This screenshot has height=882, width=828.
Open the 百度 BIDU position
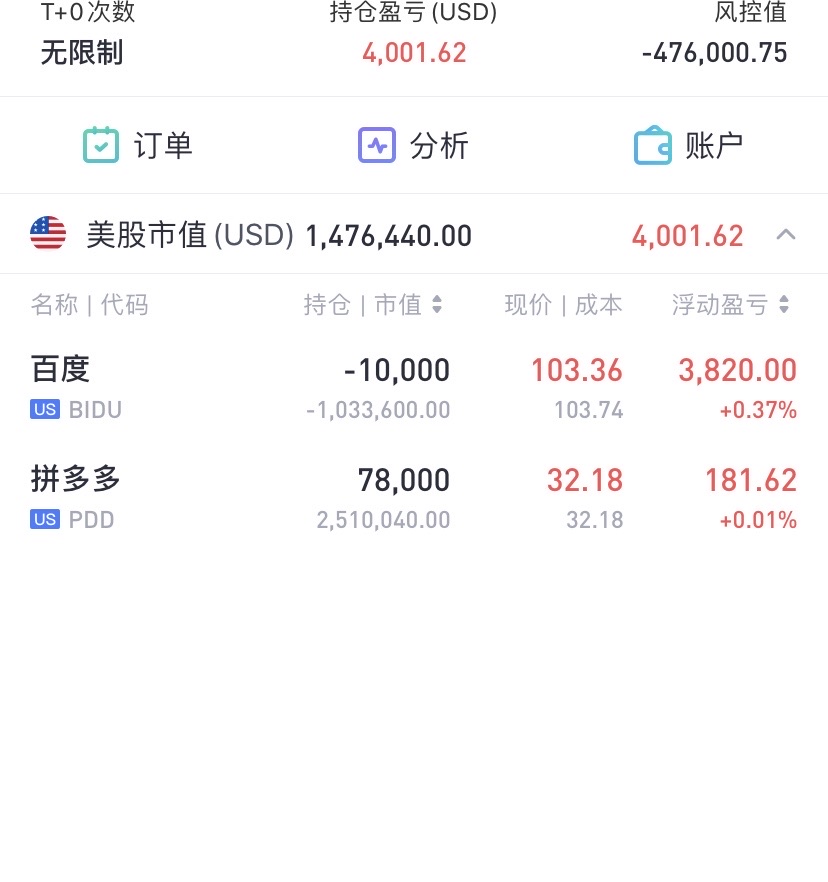point(413,387)
